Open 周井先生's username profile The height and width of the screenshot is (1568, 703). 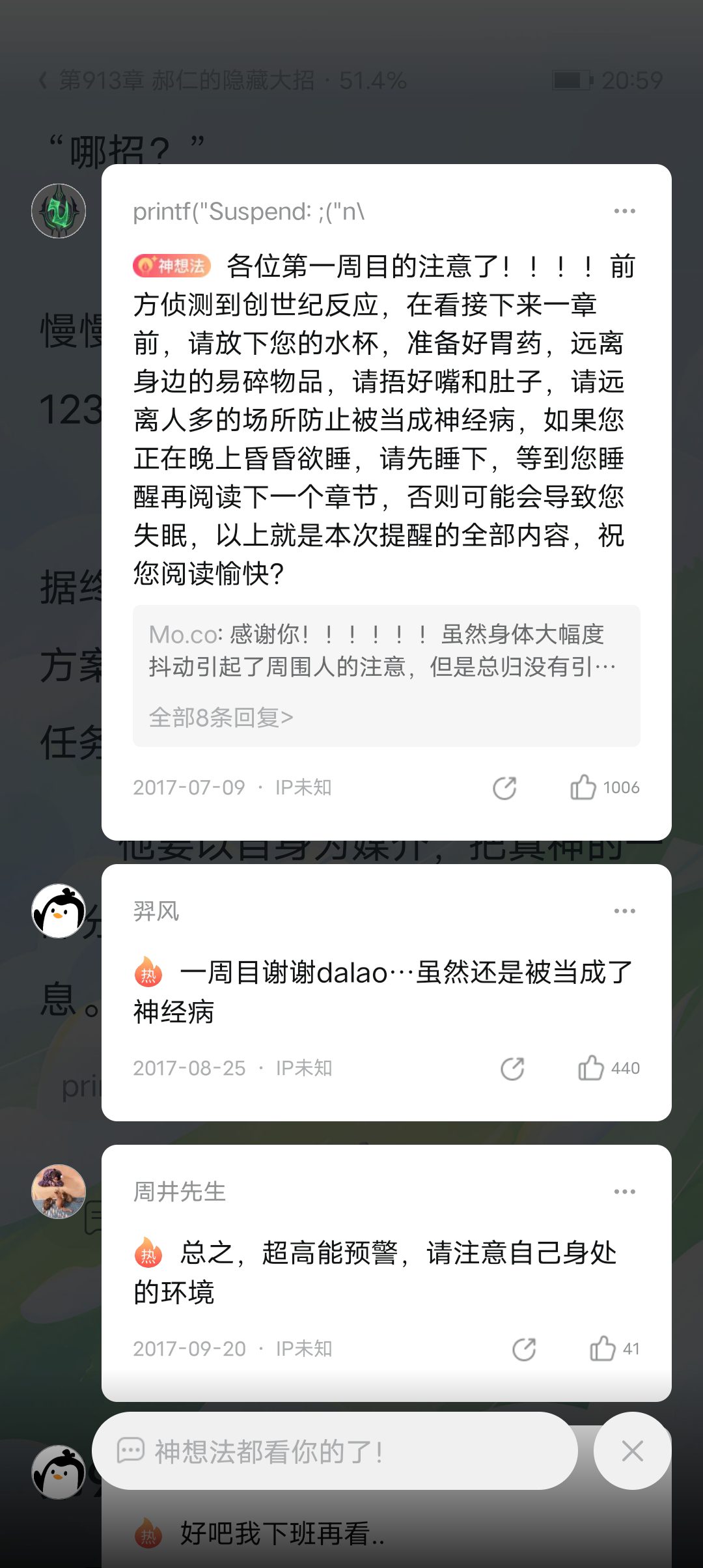[x=180, y=1192]
